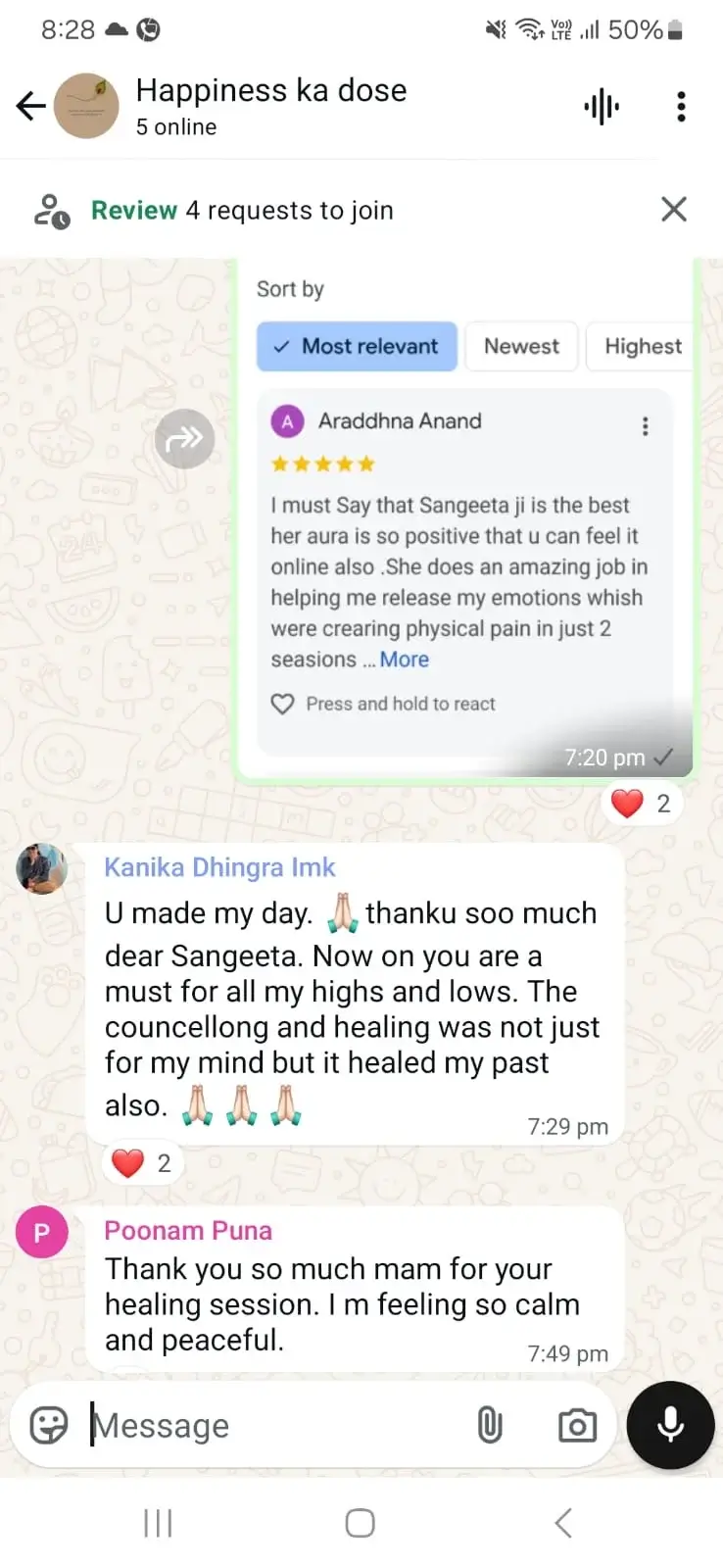This screenshot has height=1568, width=723.
Task: Focus the Message text field
Action: (x=274, y=1425)
